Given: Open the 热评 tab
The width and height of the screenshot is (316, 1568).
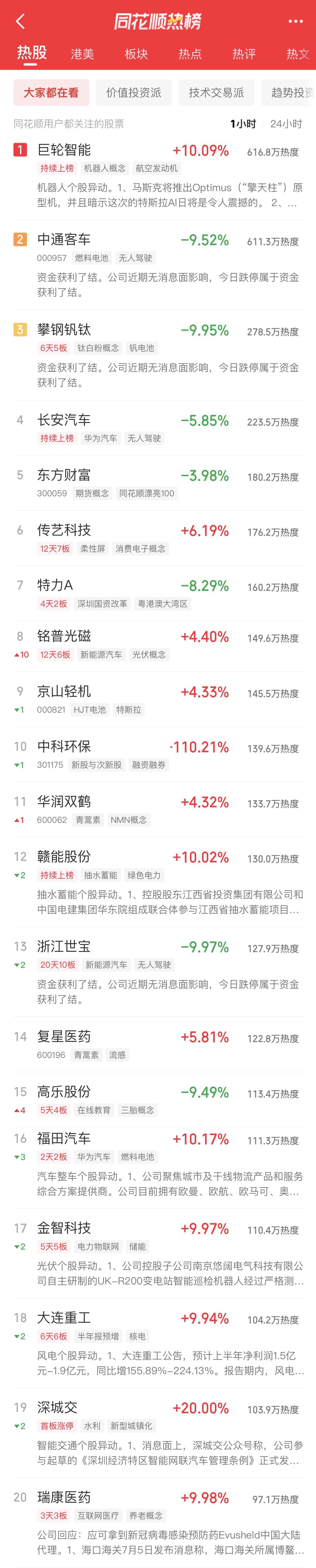Looking at the screenshot, I should point(244,54).
